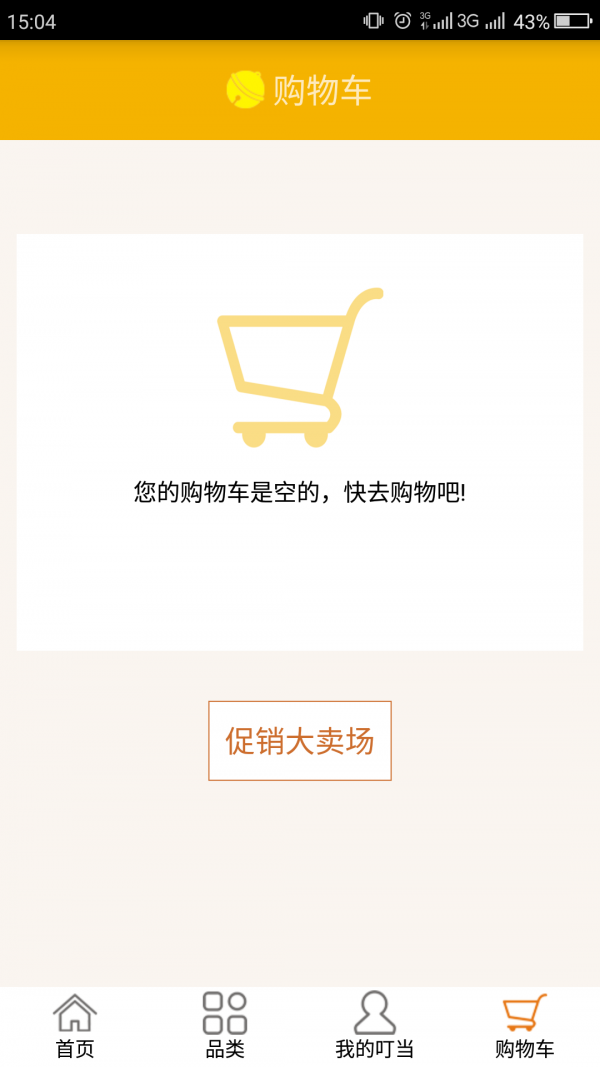The image size is (600, 1067).
Task: Go to the 我的叮当 account tab
Action: pyautogui.click(x=375, y=1026)
